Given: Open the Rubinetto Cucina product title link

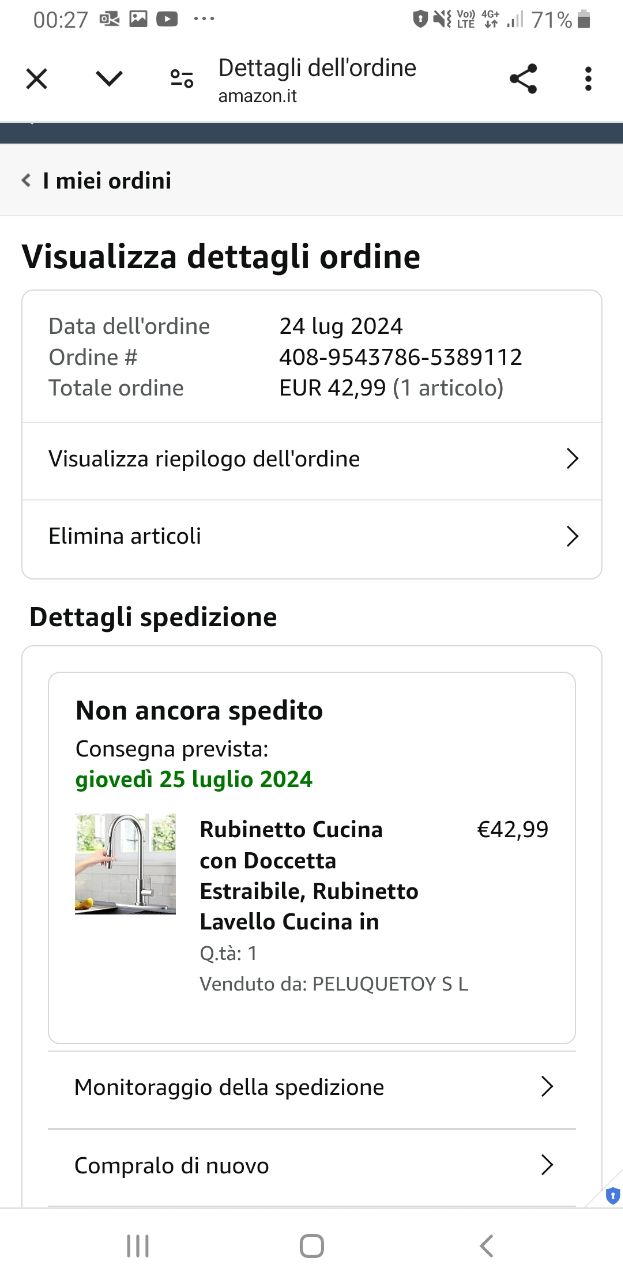Looking at the screenshot, I should pyautogui.click(x=308, y=875).
